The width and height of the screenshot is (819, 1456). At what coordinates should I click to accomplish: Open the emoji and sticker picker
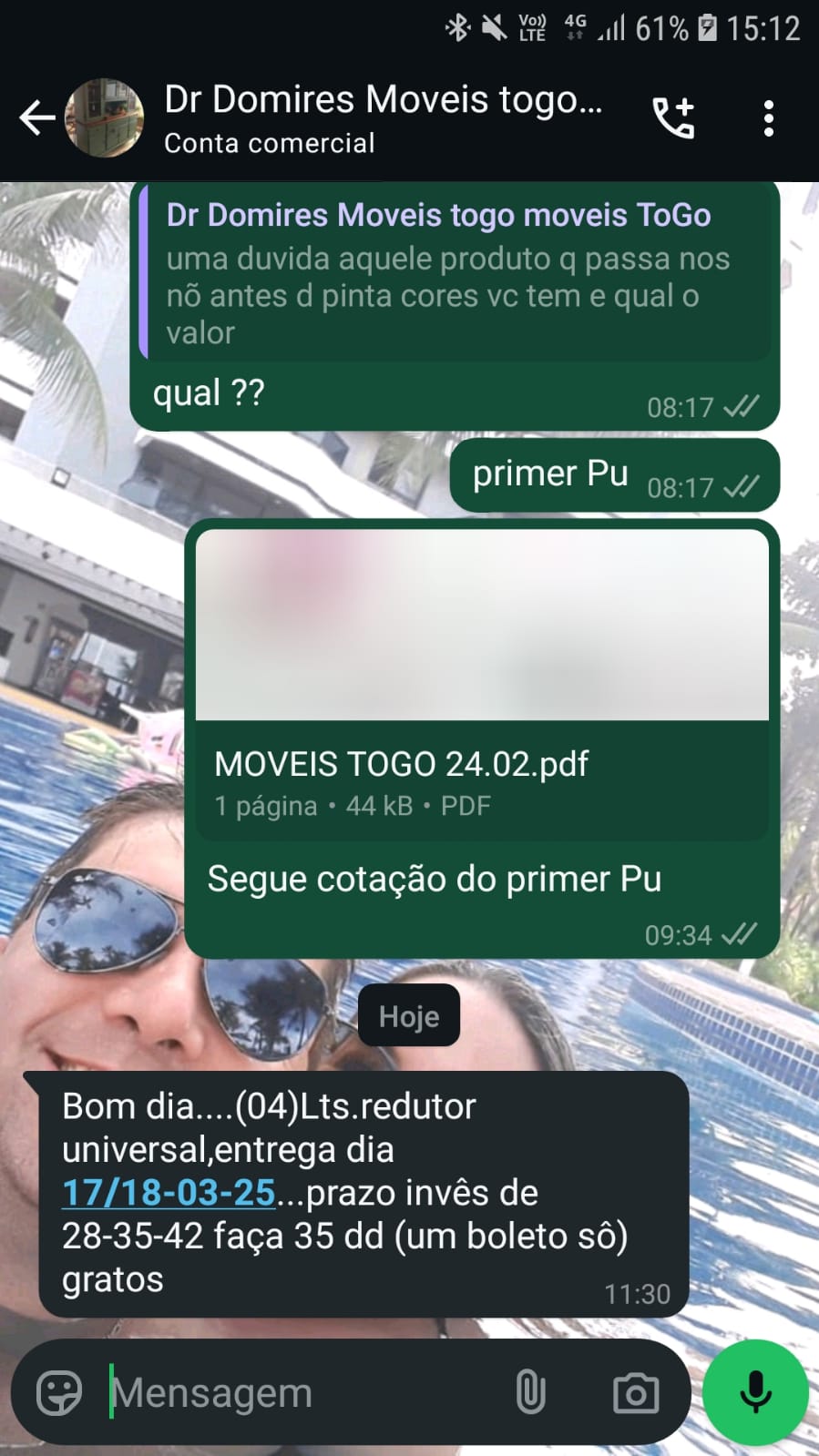pyautogui.click(x=59, y=1393)
